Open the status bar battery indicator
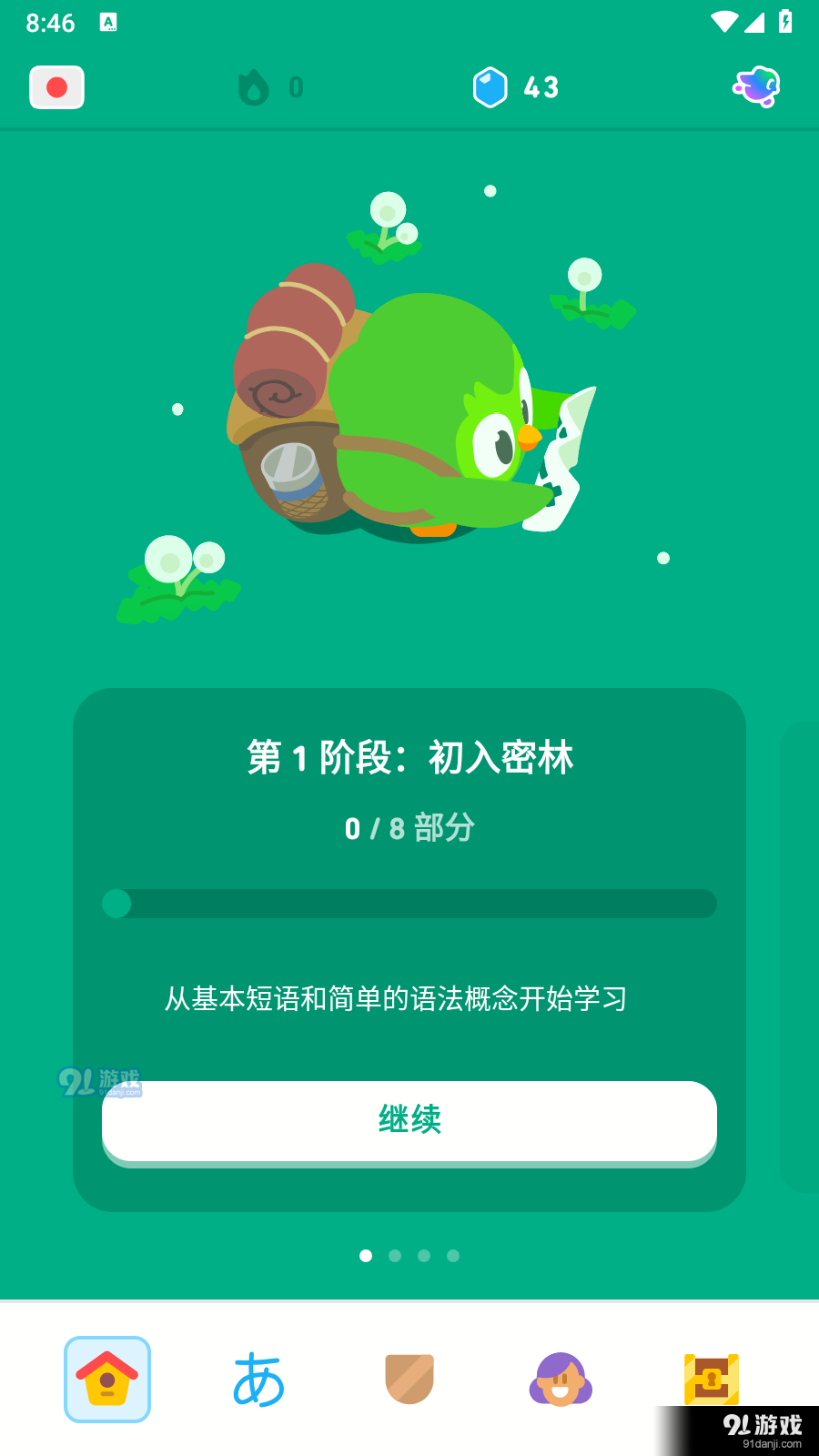 coord(784,23)
